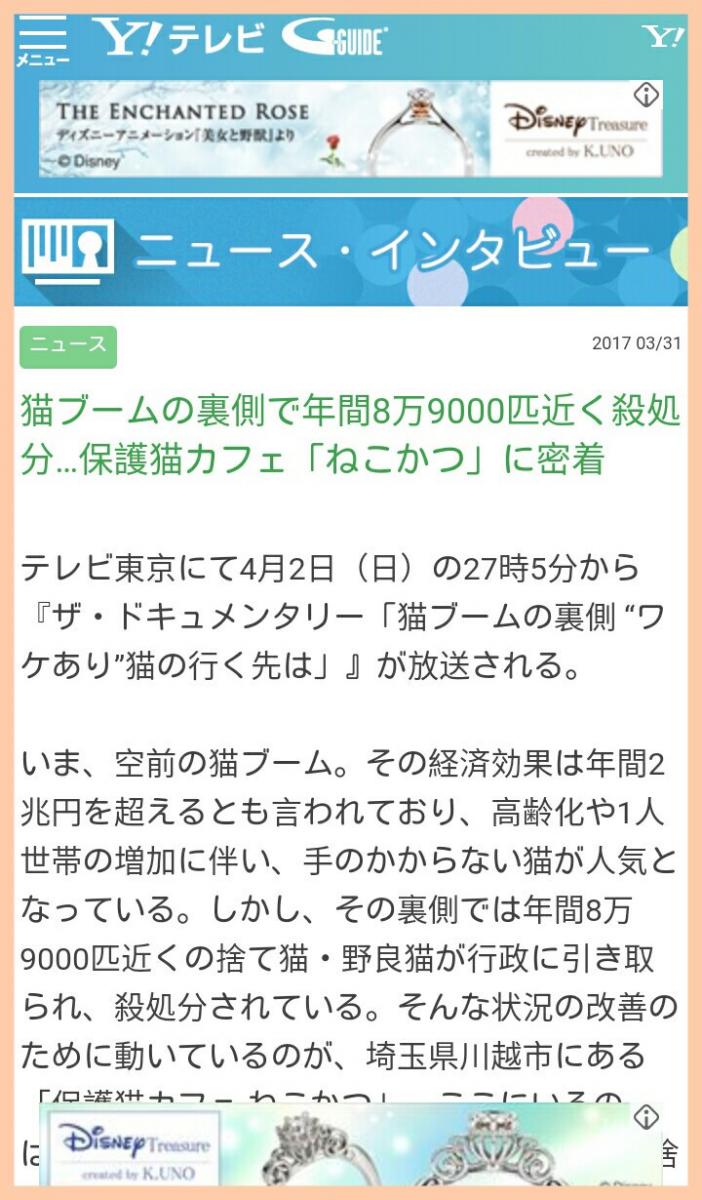The image size is (702, 1200).
Task: Tap the ad info icon on bottom banner
Action: pyautogui.click(x=647, y=1116)
